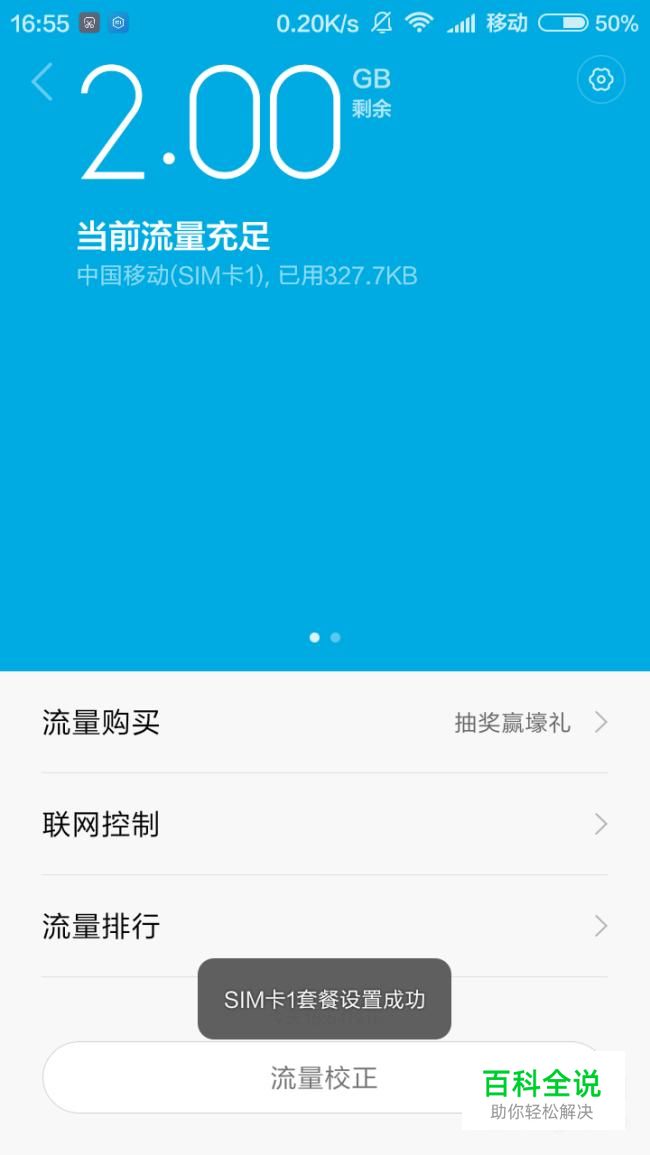
Task: Tap the 流量校正 button
Action: point(250,1078)
